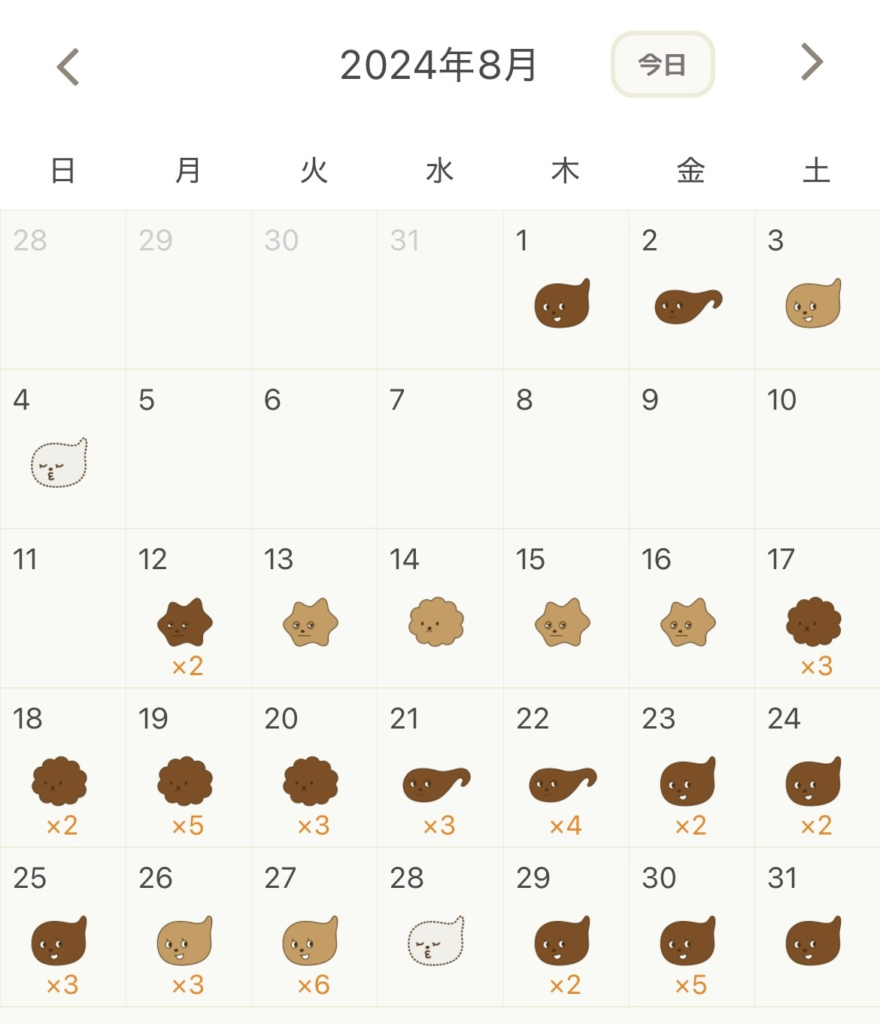The width and height of the screenshot is (880, 1024).
Task: Go to the next month
Action: pyautogui.click(x=811, y=63)
